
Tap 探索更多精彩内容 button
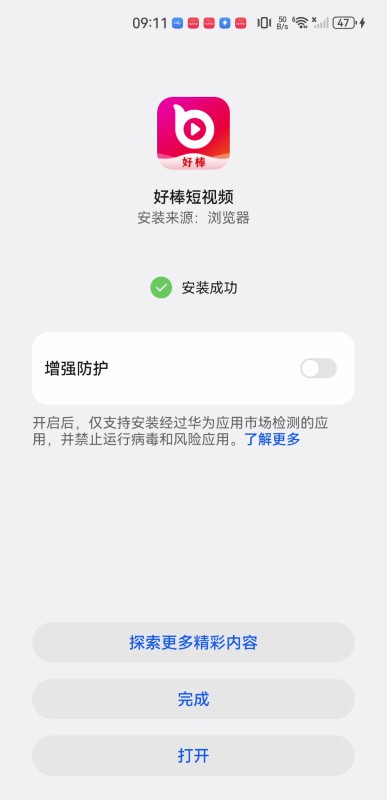193,642
